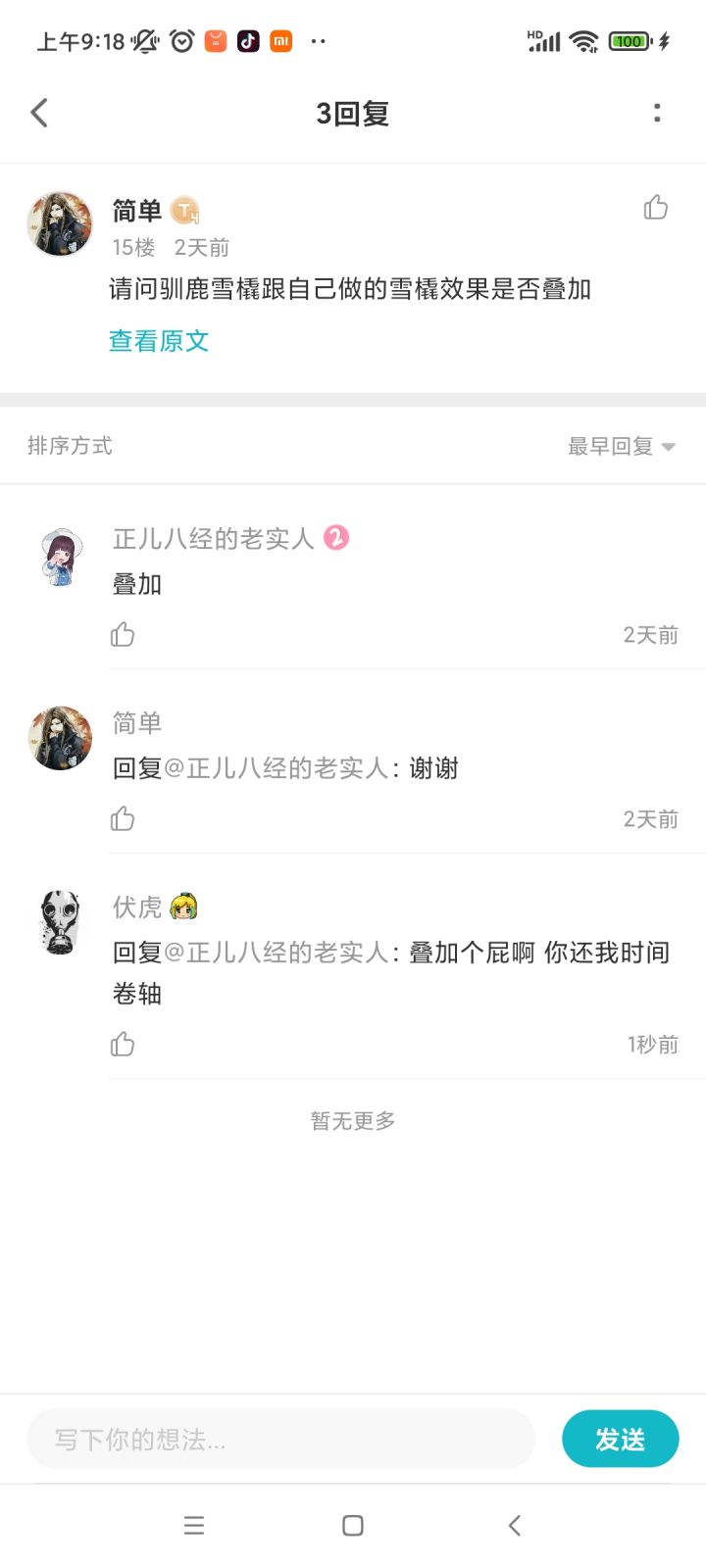Like the reply 叠加 from 正儿八经的老实人
This screenshot has height=1568, width=706.
(122, 634)
